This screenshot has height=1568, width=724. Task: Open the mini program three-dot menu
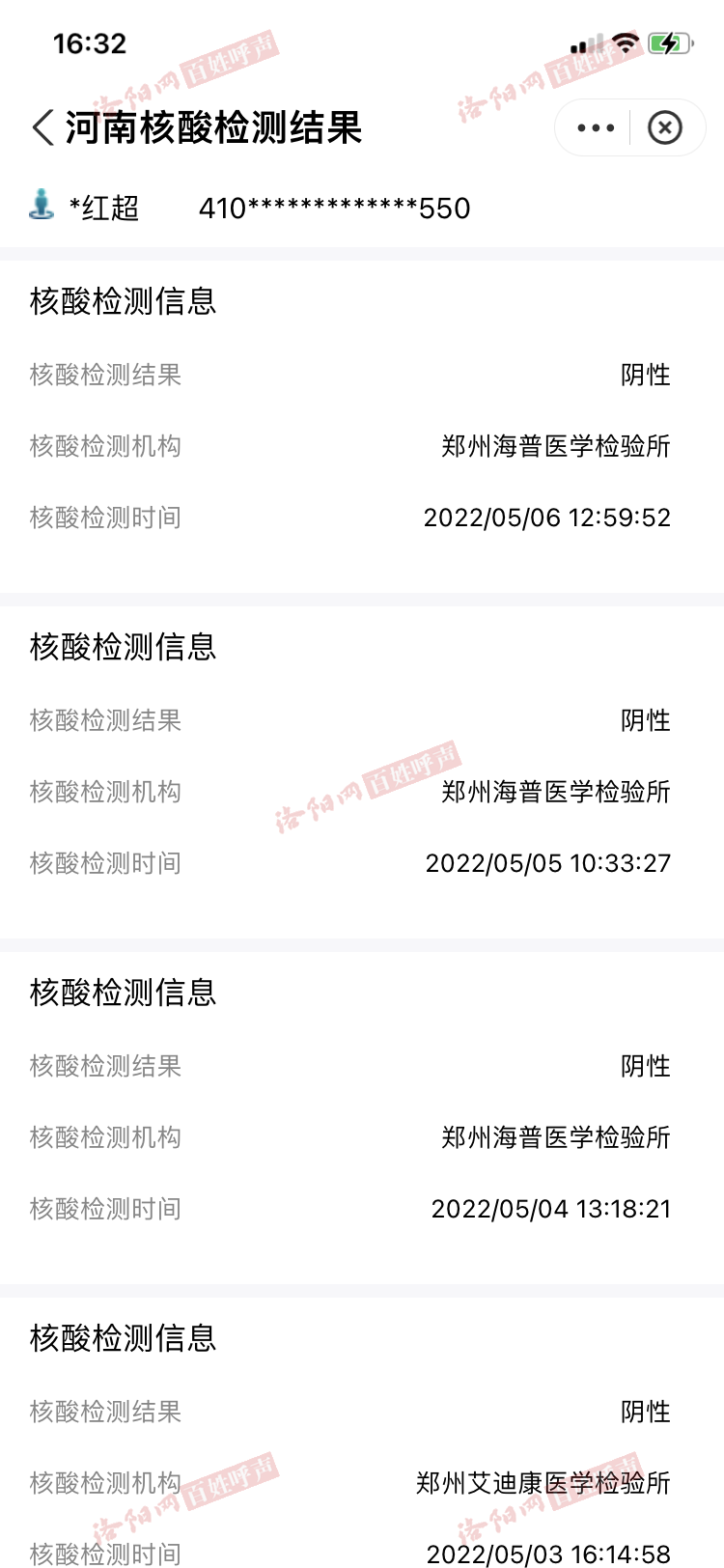pyautogui.click(x=595, y=127)
